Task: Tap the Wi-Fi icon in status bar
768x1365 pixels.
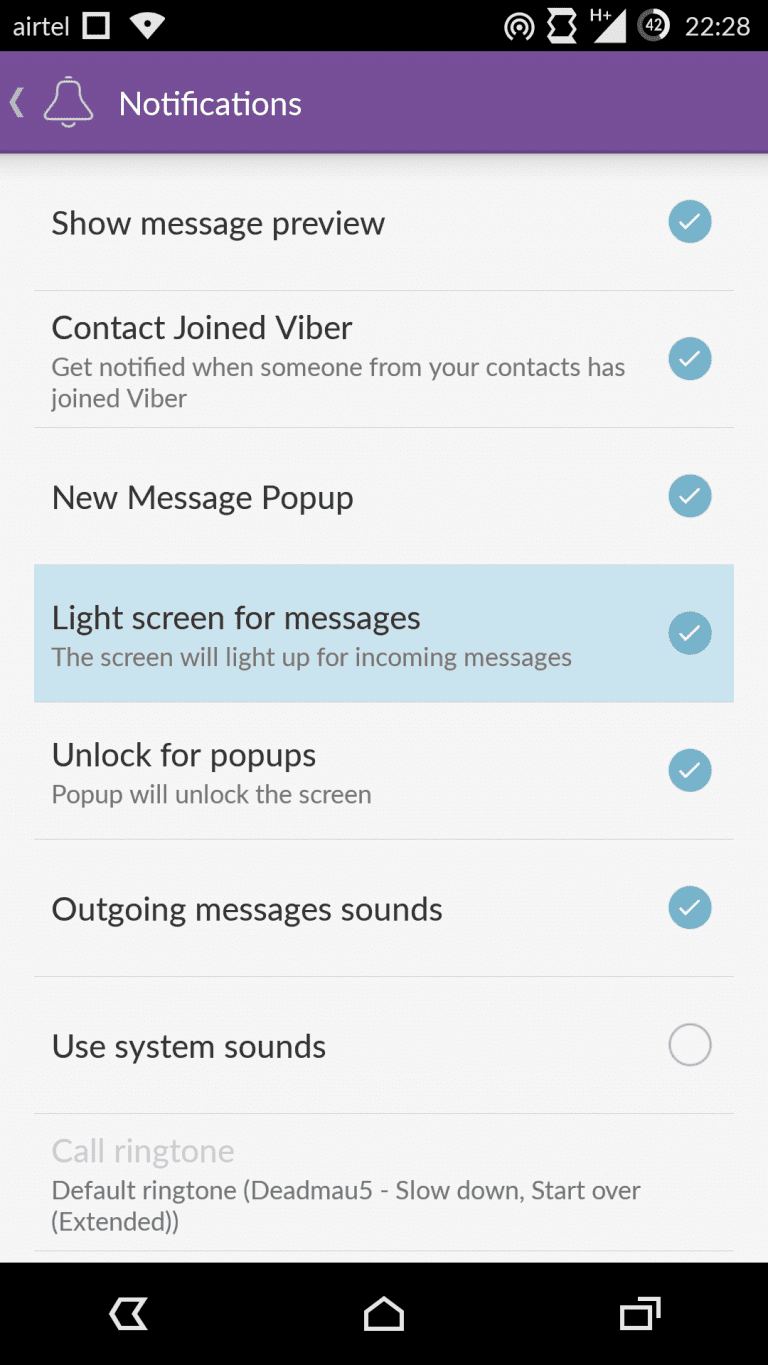Action: pyautogui.click(x=146, y=27)
